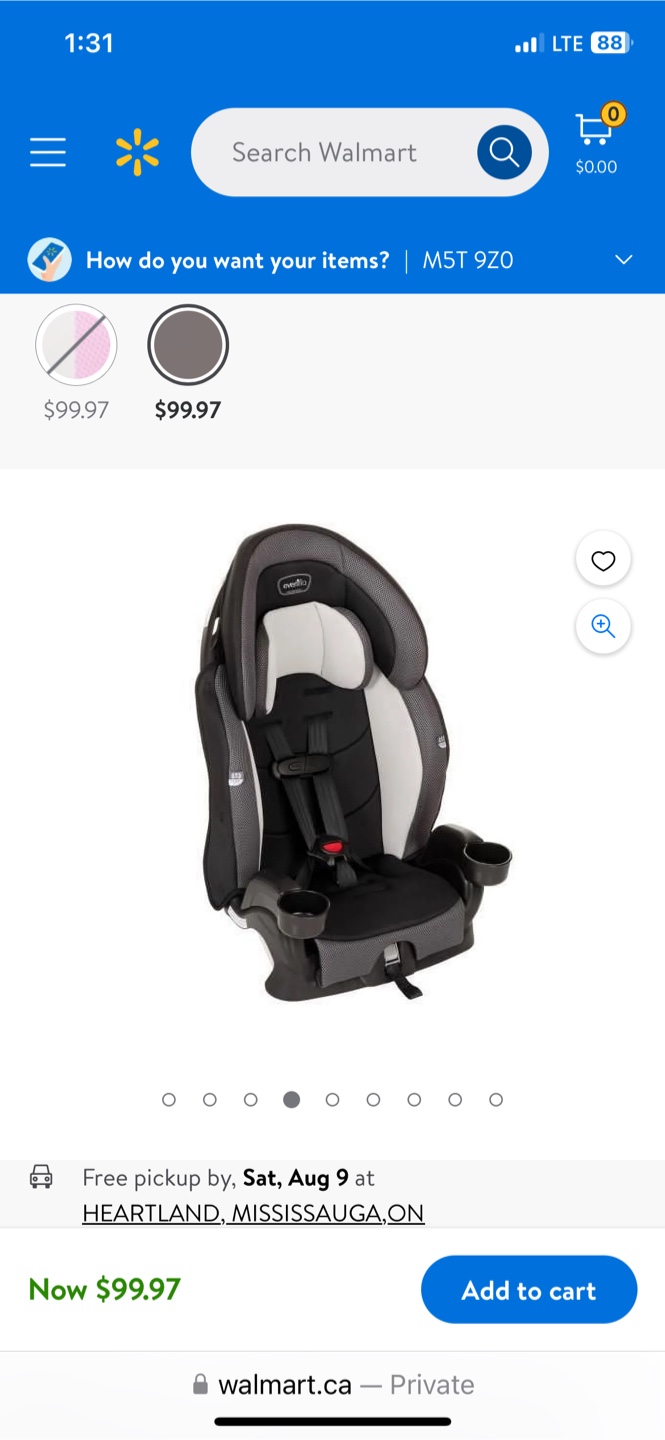Add the car seat to favourites heart
665x1440 pixels.
click(603, 561)
